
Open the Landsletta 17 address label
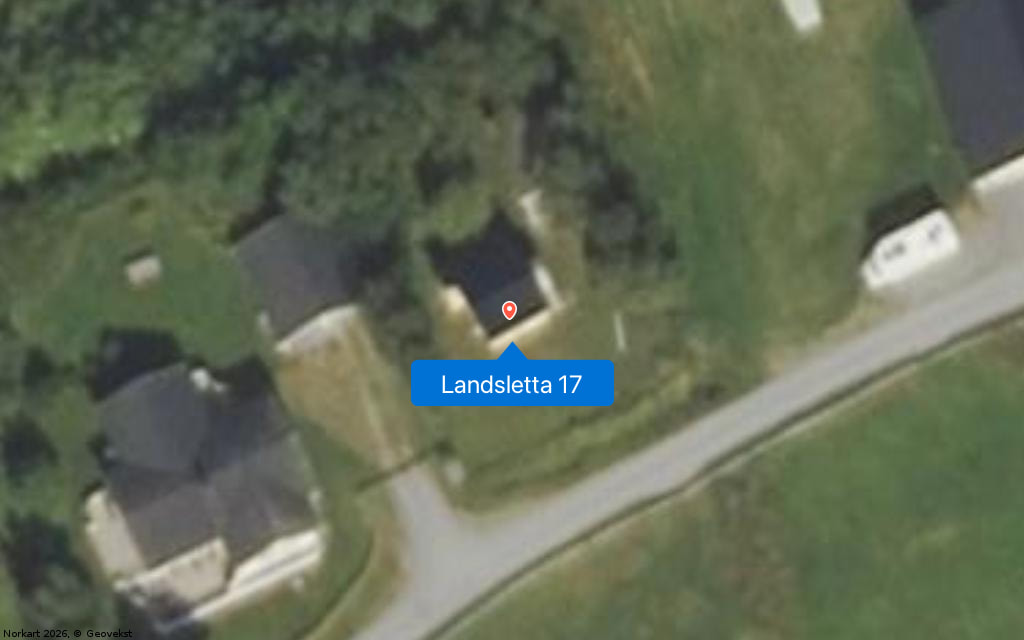click(x=512, y=384)
